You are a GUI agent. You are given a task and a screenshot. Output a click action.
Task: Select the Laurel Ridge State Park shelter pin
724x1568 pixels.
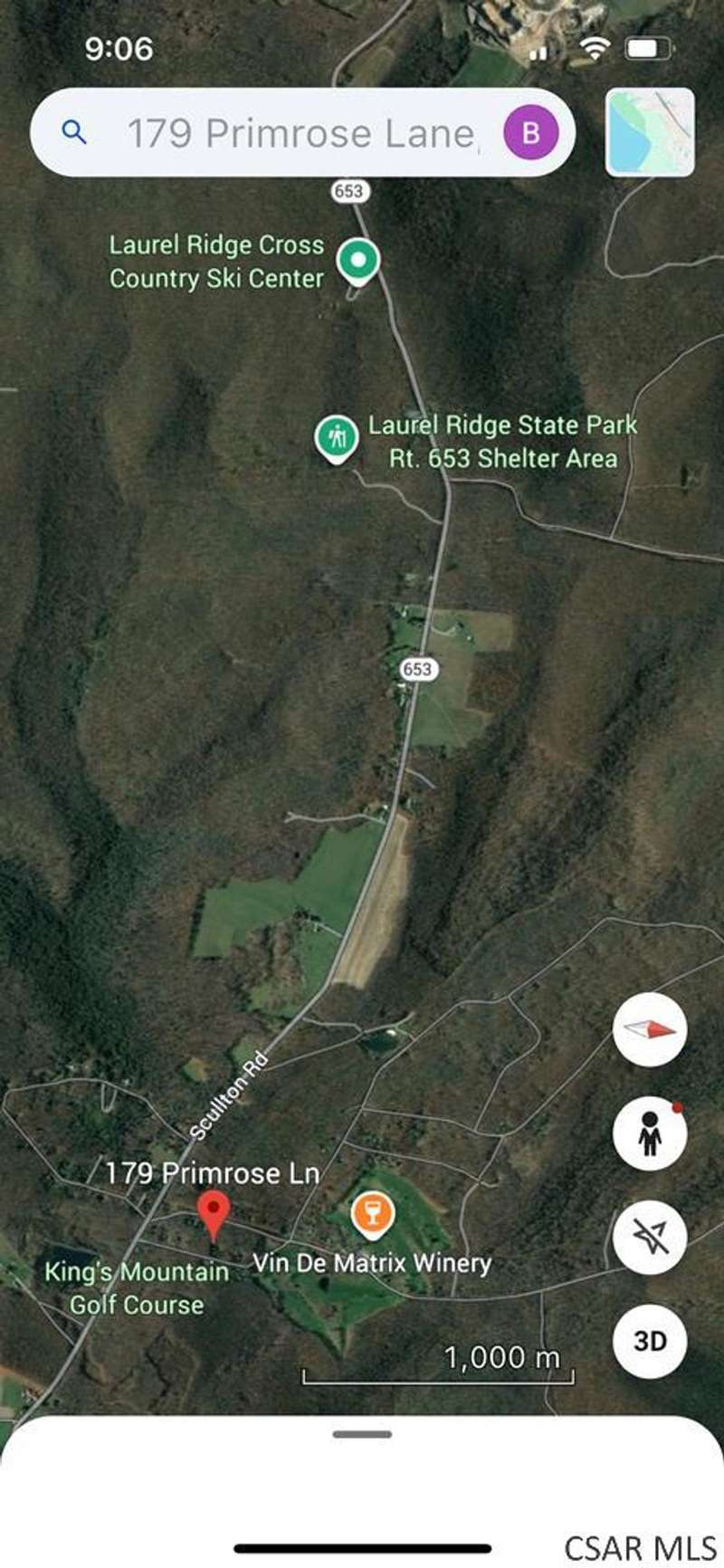[x=337, y=438]
